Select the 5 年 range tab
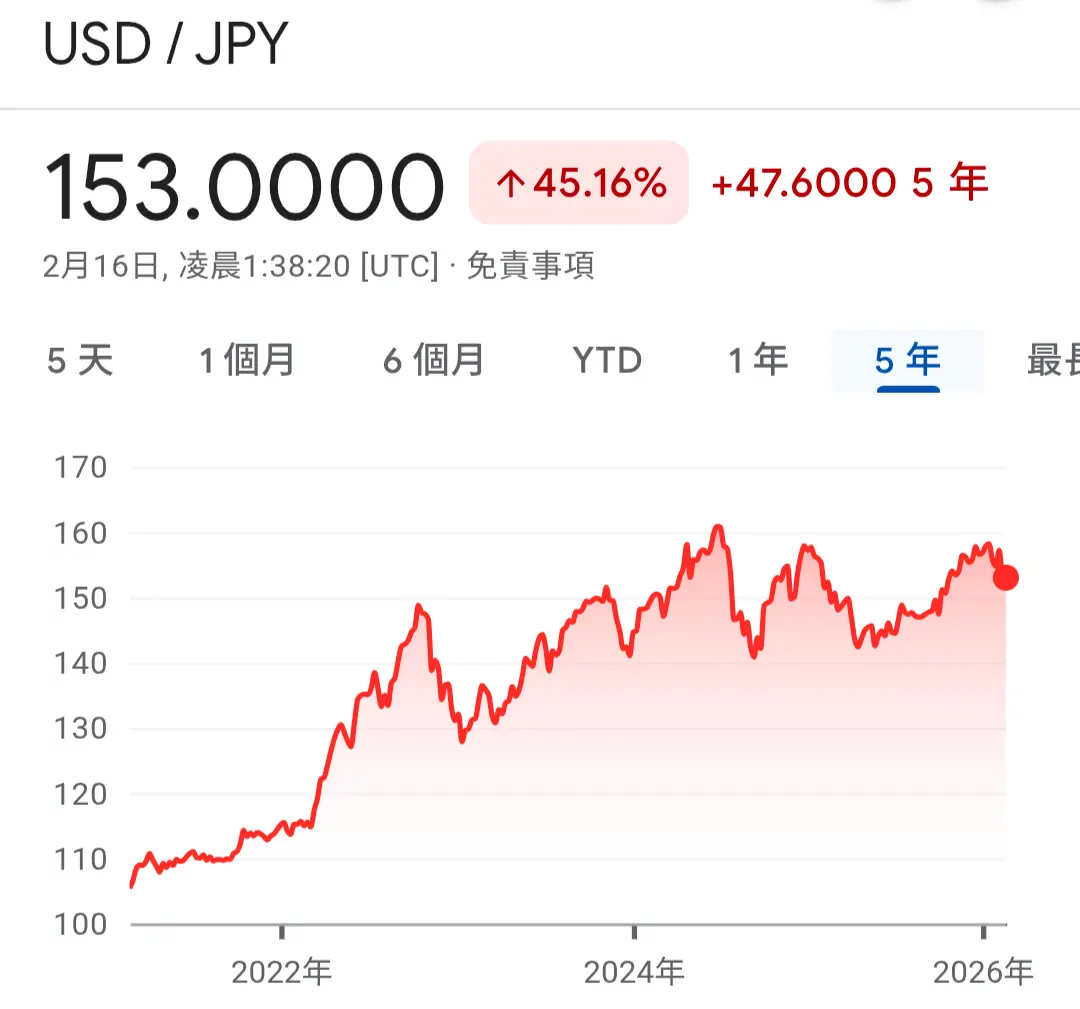Image resolution: width=1080 pixels, height=1009 pixels. 908,360
